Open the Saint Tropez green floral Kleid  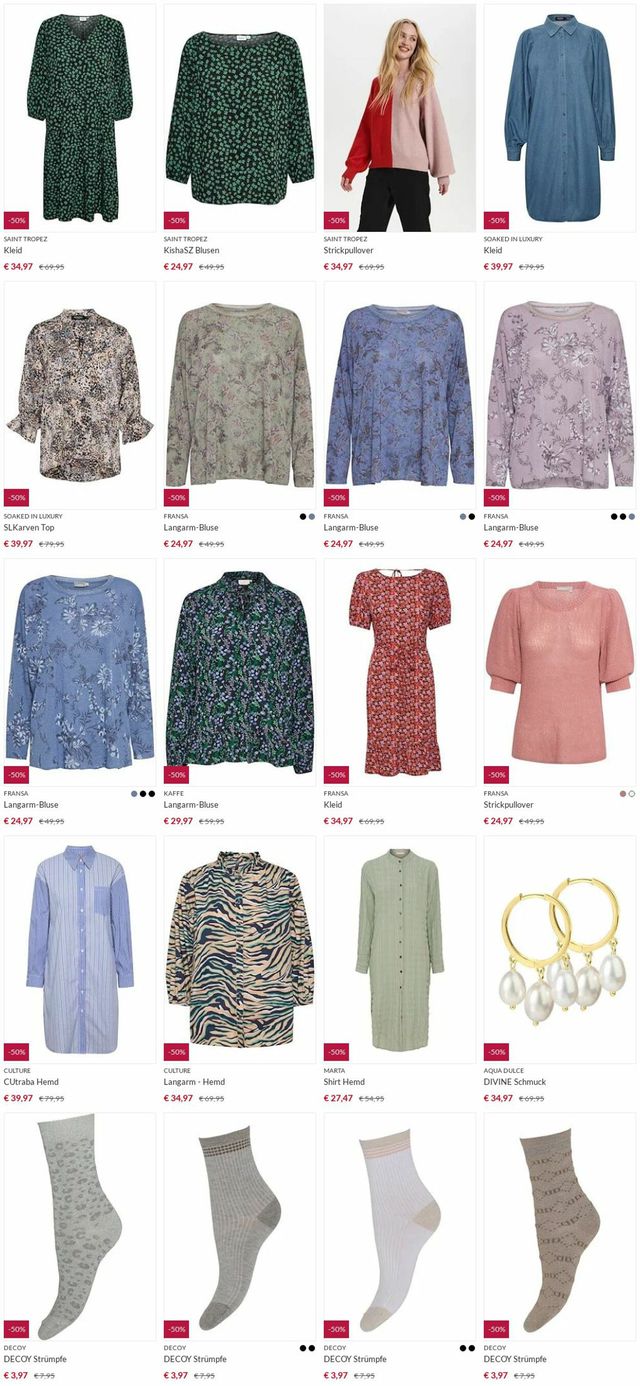pos(80,118)
